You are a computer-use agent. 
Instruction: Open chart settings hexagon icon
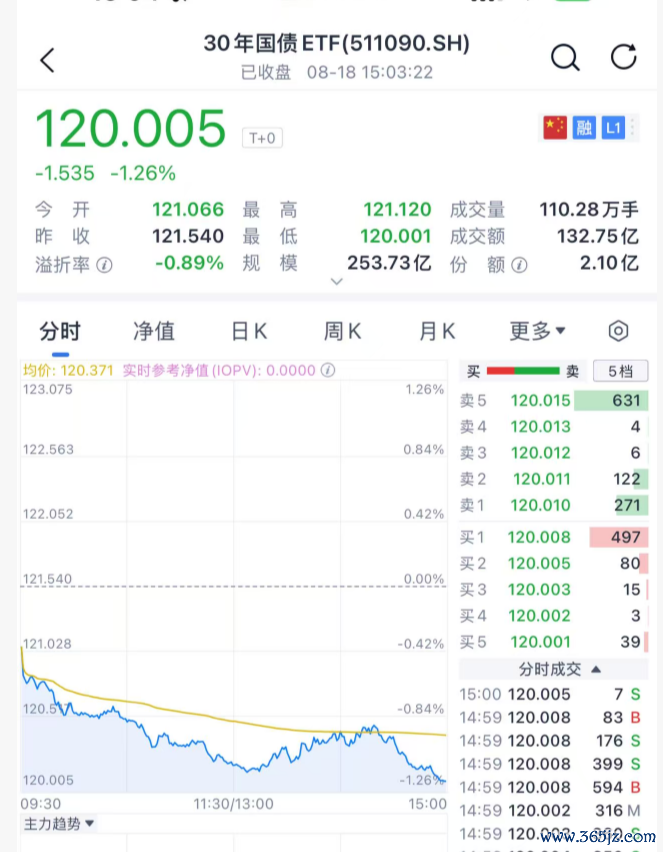click(x=618, y=331)
